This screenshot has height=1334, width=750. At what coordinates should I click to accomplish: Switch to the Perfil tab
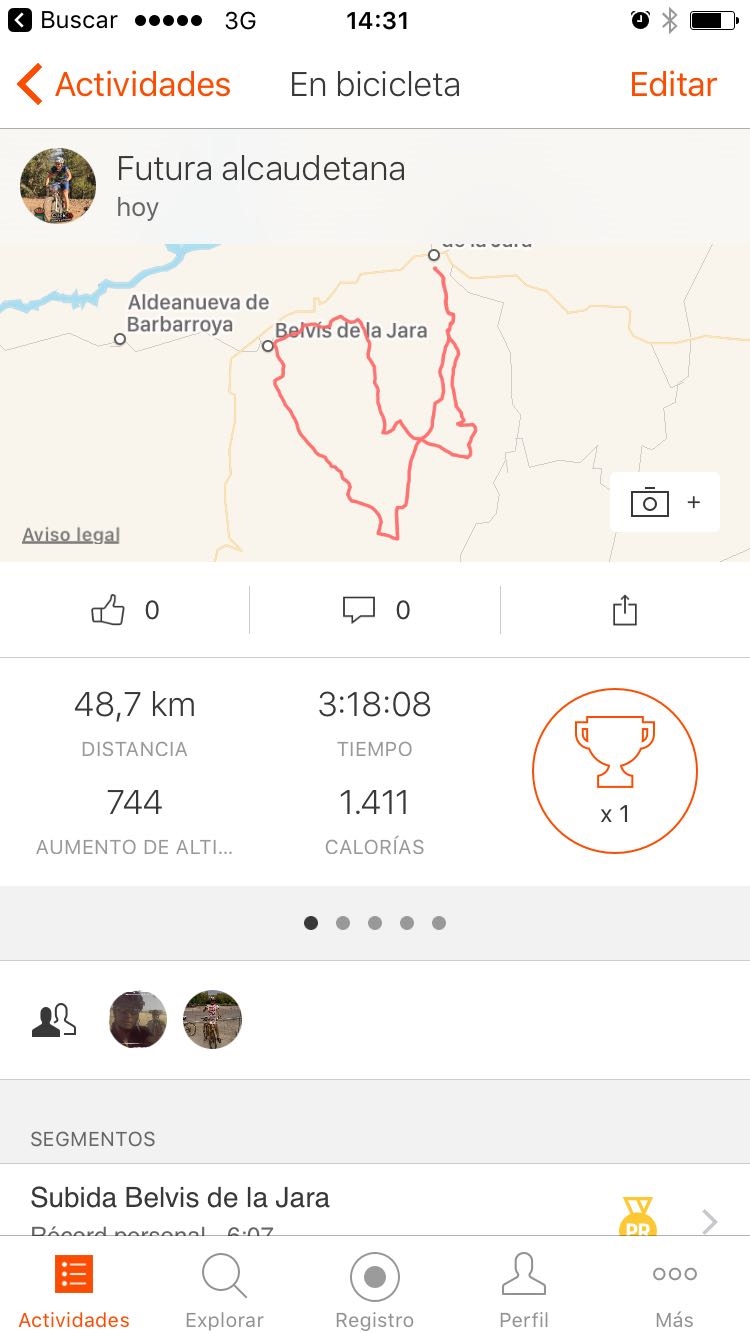[524, 1290]
